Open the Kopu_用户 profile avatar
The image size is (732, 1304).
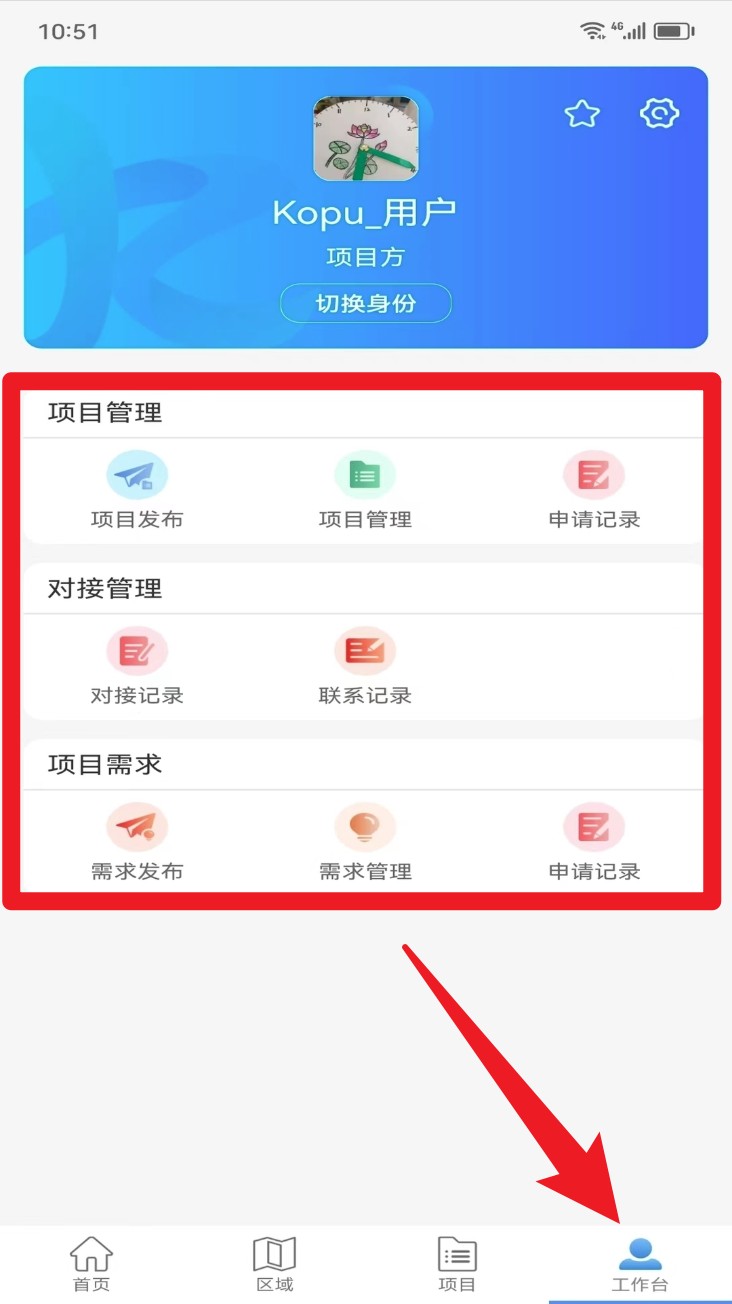point(366,139)
